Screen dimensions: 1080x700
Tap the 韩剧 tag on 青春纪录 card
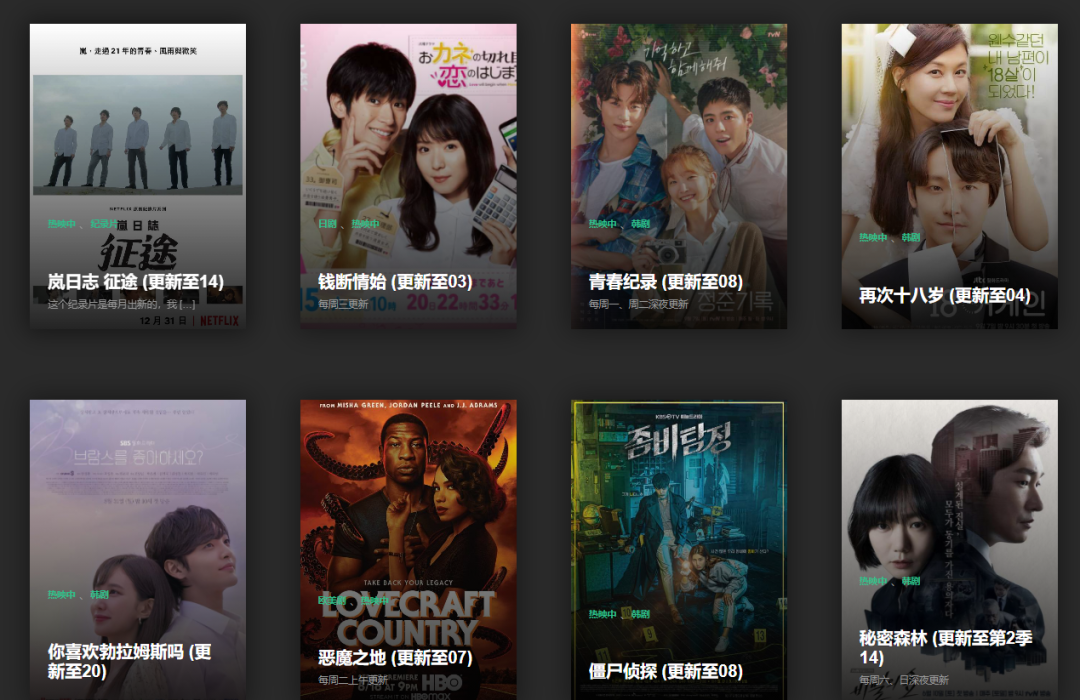coord(640,224)
